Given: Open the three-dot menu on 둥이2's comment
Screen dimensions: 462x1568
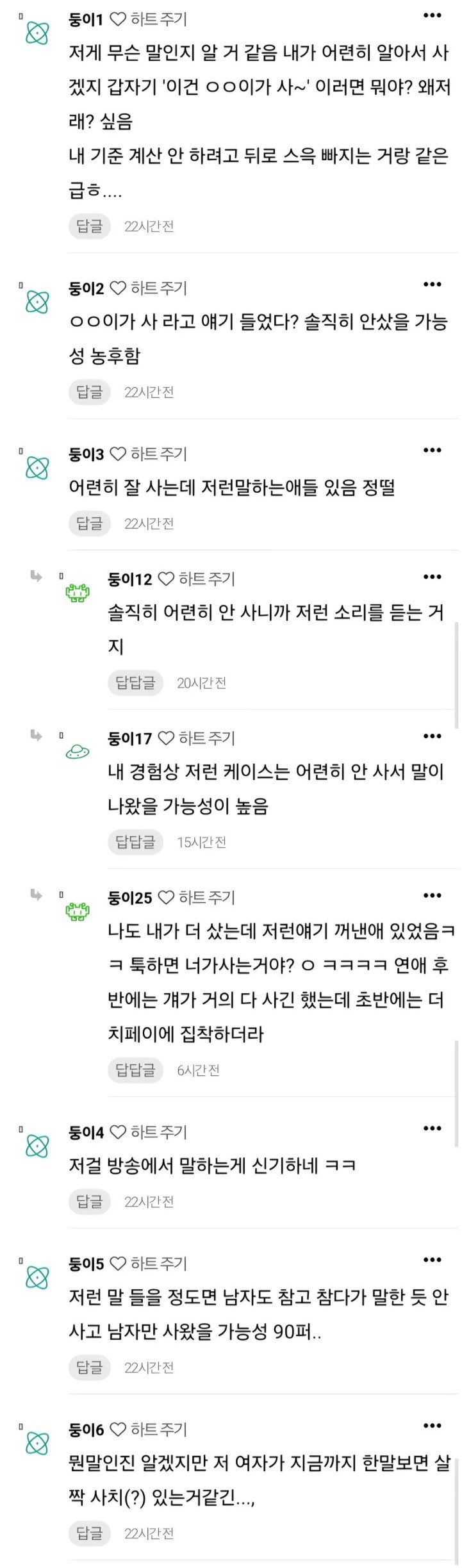Looking at the screenshot, I should (433, 284).
